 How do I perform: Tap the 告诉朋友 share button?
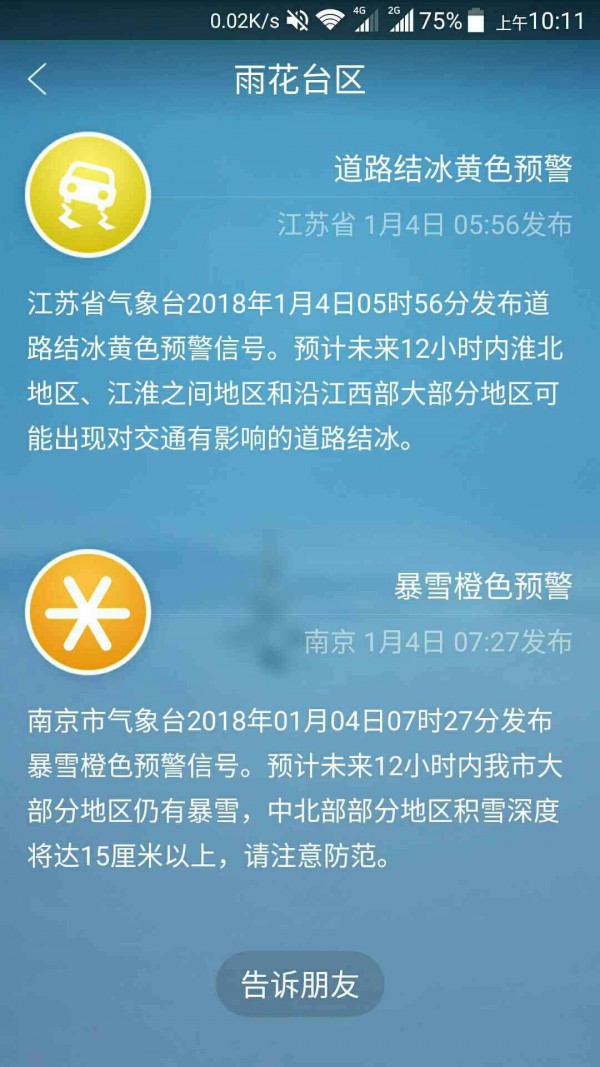[x=300, y=985]
